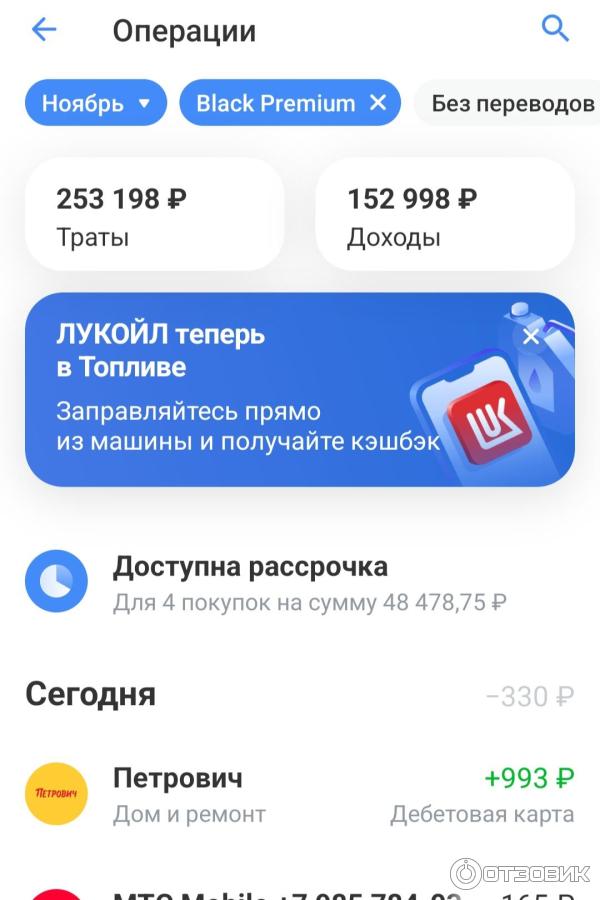Open the search magnifier icon

[x=555, y=29]
